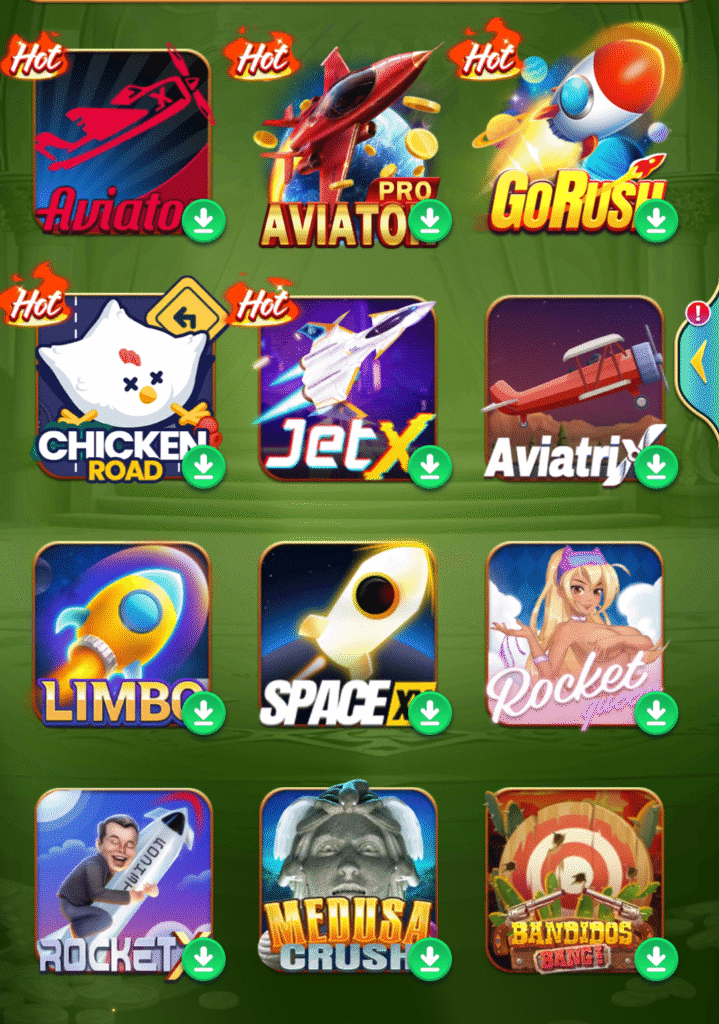
Task: Select the Bandidos Bang game tile
Action: tap(574, 878)
